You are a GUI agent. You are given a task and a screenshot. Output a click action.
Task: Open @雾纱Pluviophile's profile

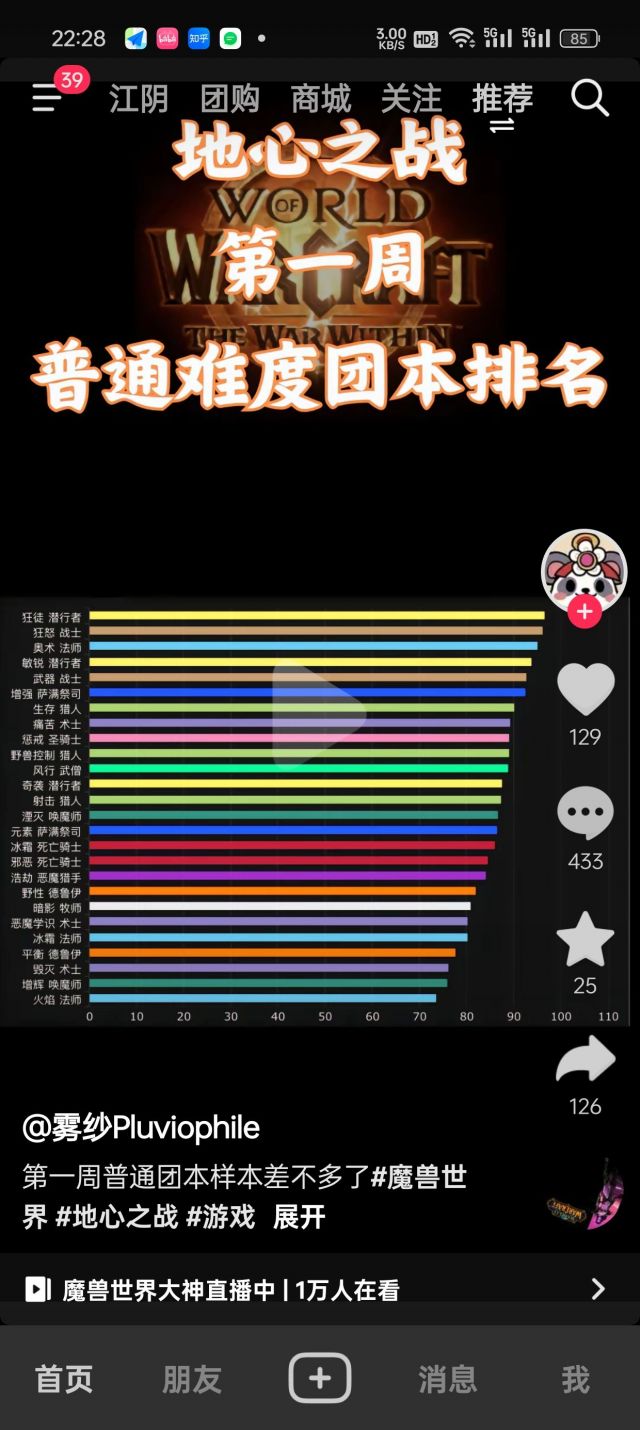click(141, 1128)
